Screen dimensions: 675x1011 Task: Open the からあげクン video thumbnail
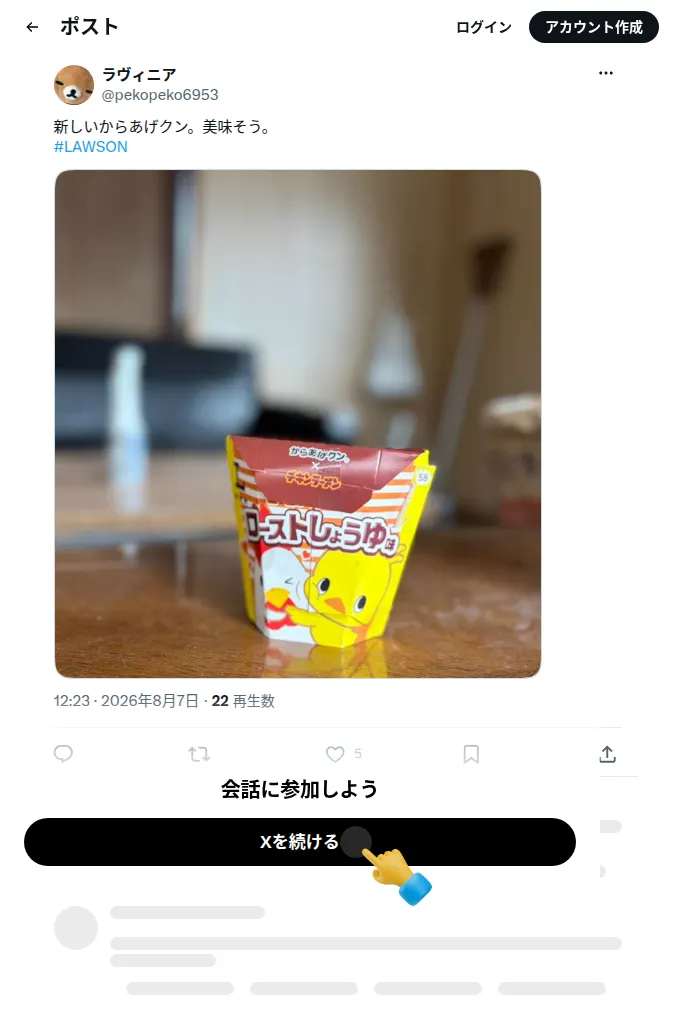click(x=298, y=424)
